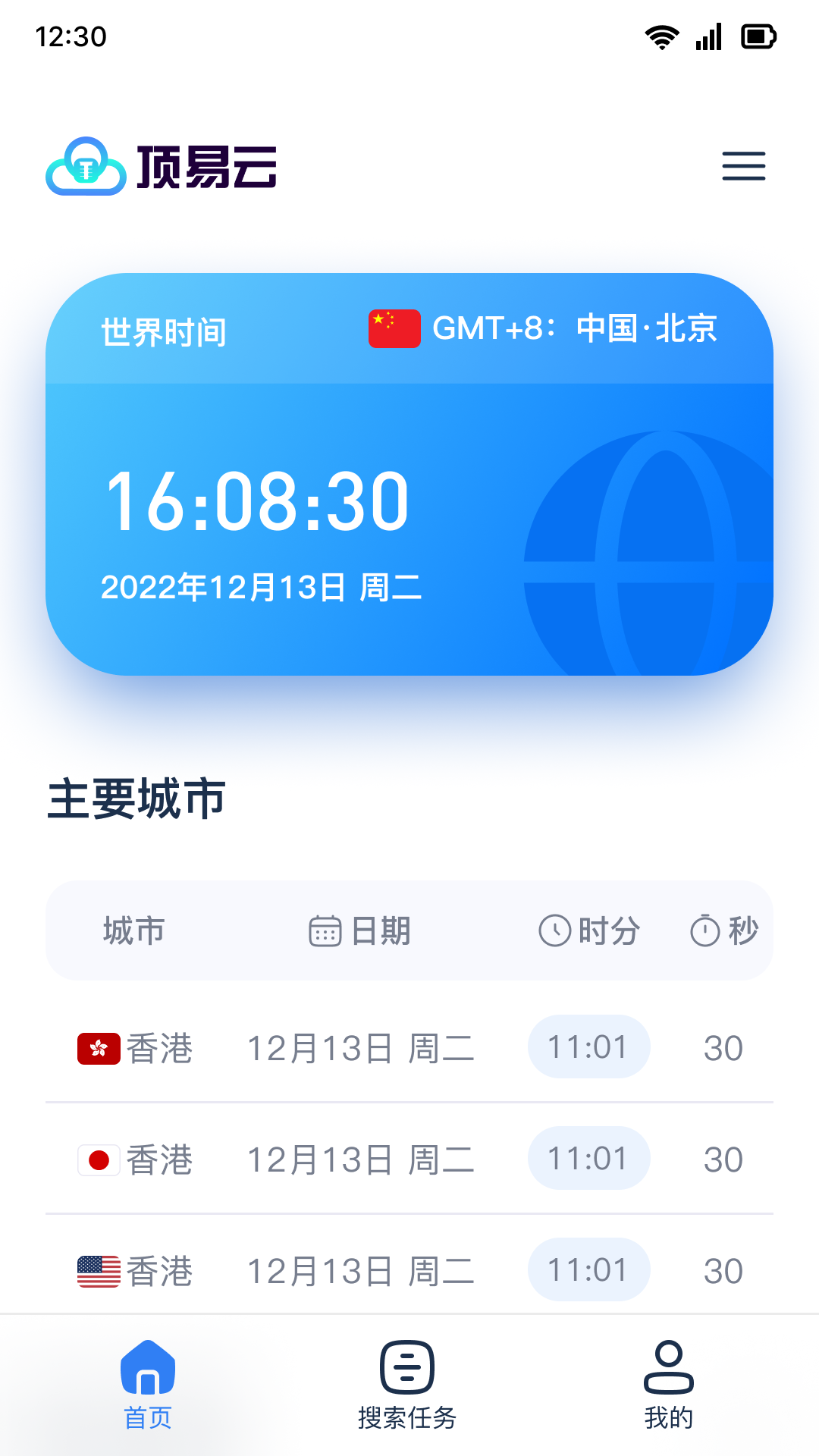Tap the 世界时间 label
819x1456 pixels.
[x=163, y=331]
